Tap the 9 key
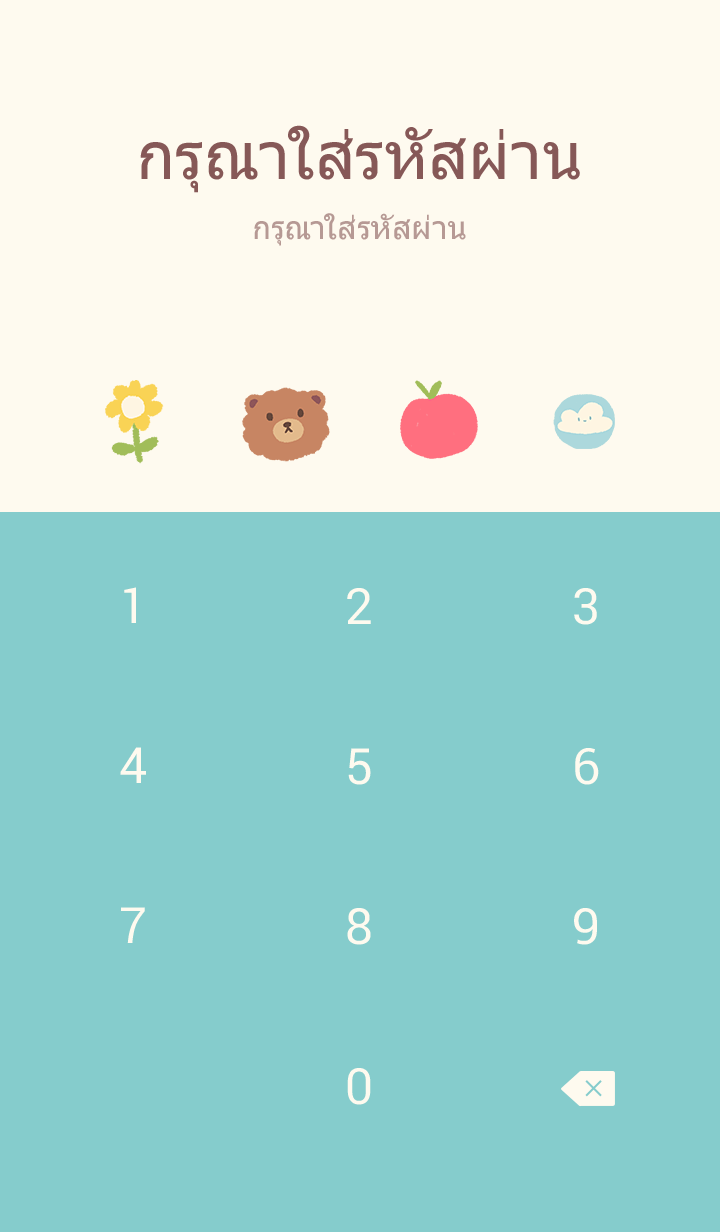The height and width of the screenshot is (1232, 720). point(586,927)
